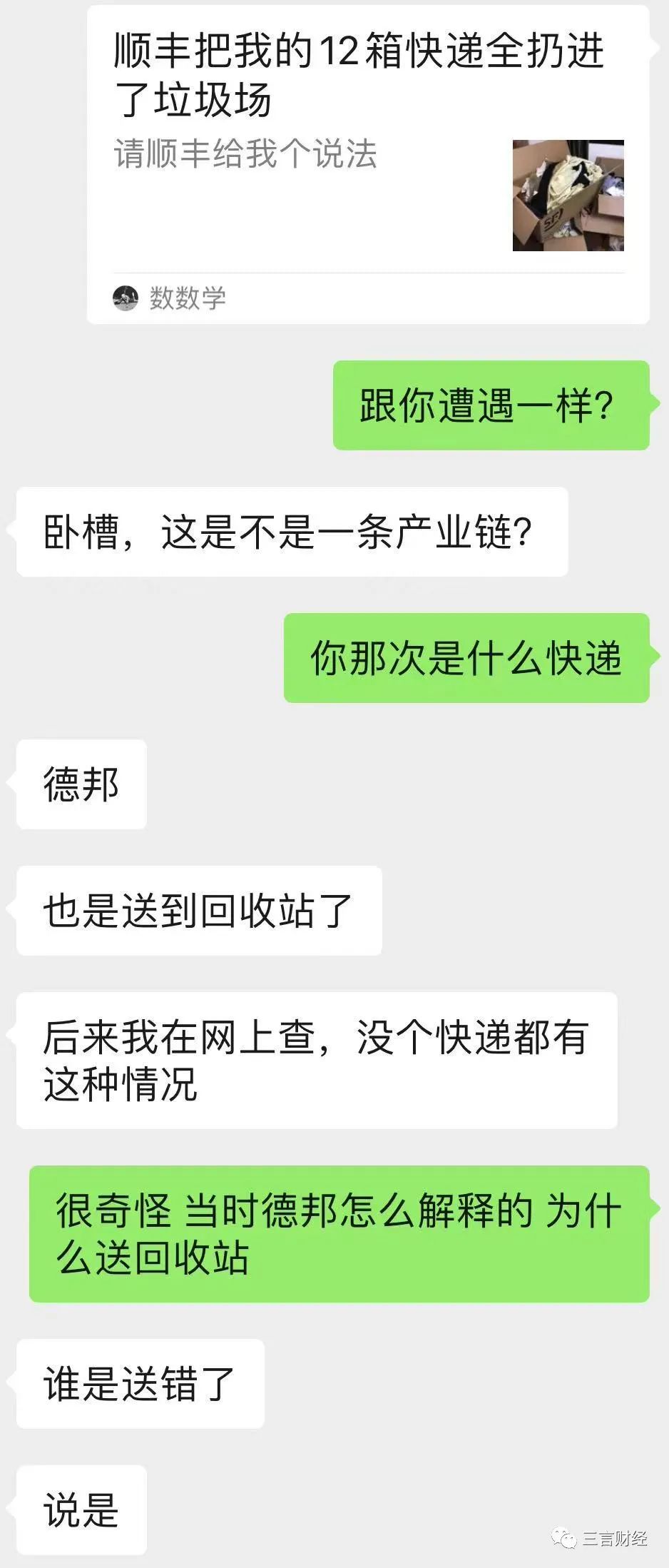The image size is (669, 1568).
Task: Select the 数数学 account name text
Action: (x=187, y=298)
